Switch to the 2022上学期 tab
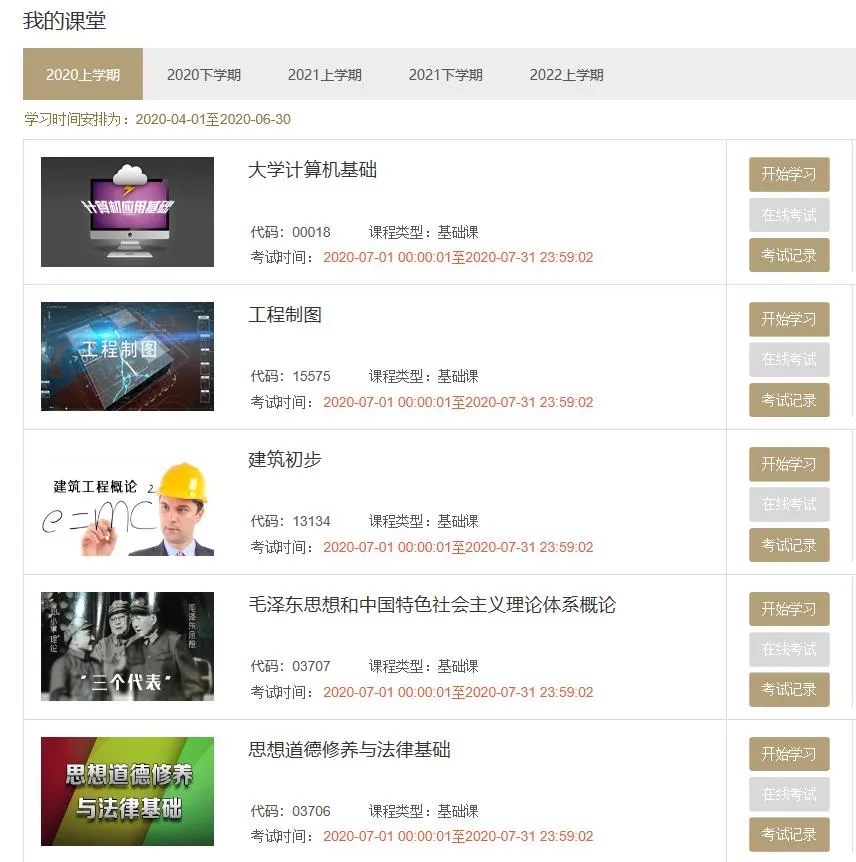The image size is (856, 862). 566,75
